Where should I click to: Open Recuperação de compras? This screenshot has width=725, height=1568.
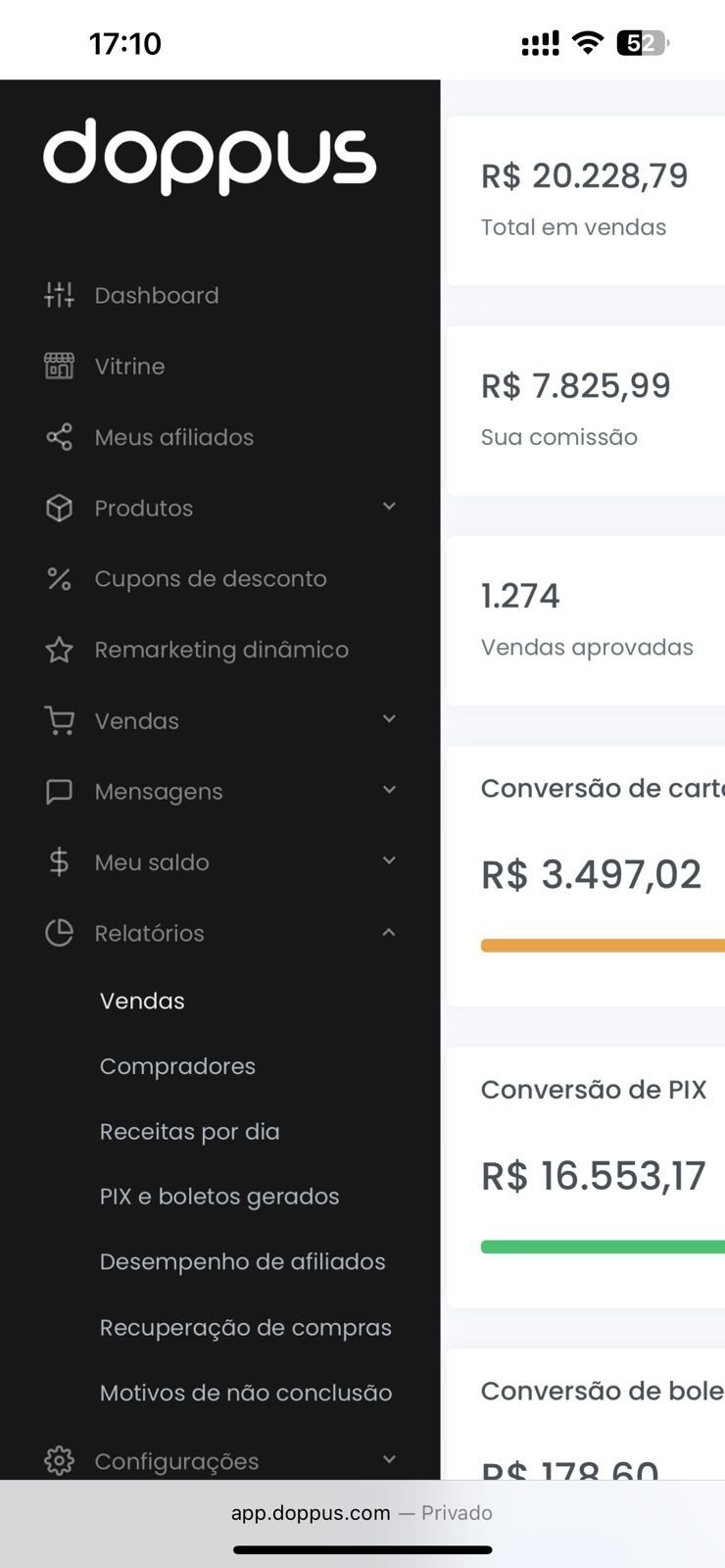pyautogui.click(x=245, y=1328)
